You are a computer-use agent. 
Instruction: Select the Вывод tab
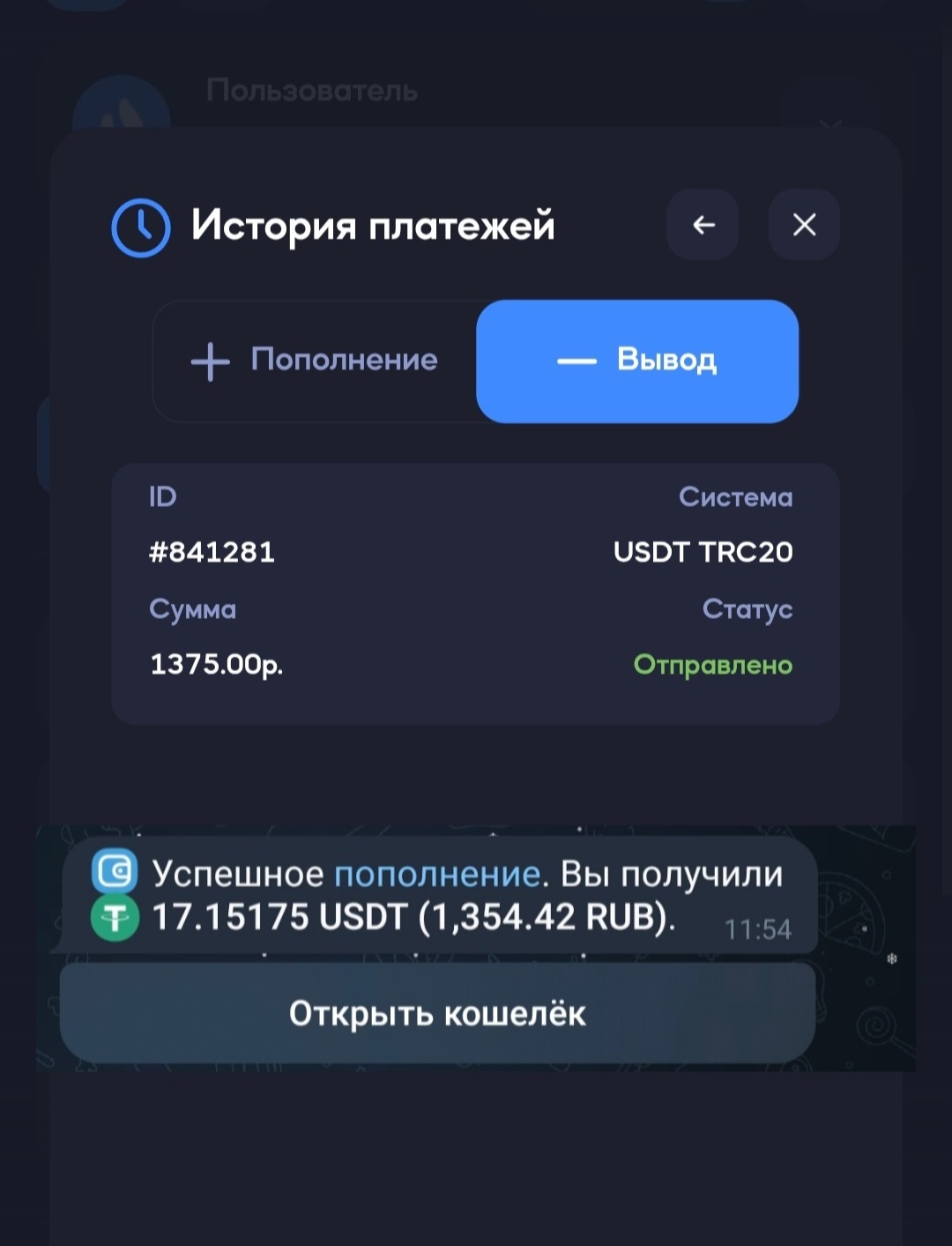click(x=637, y=361)
